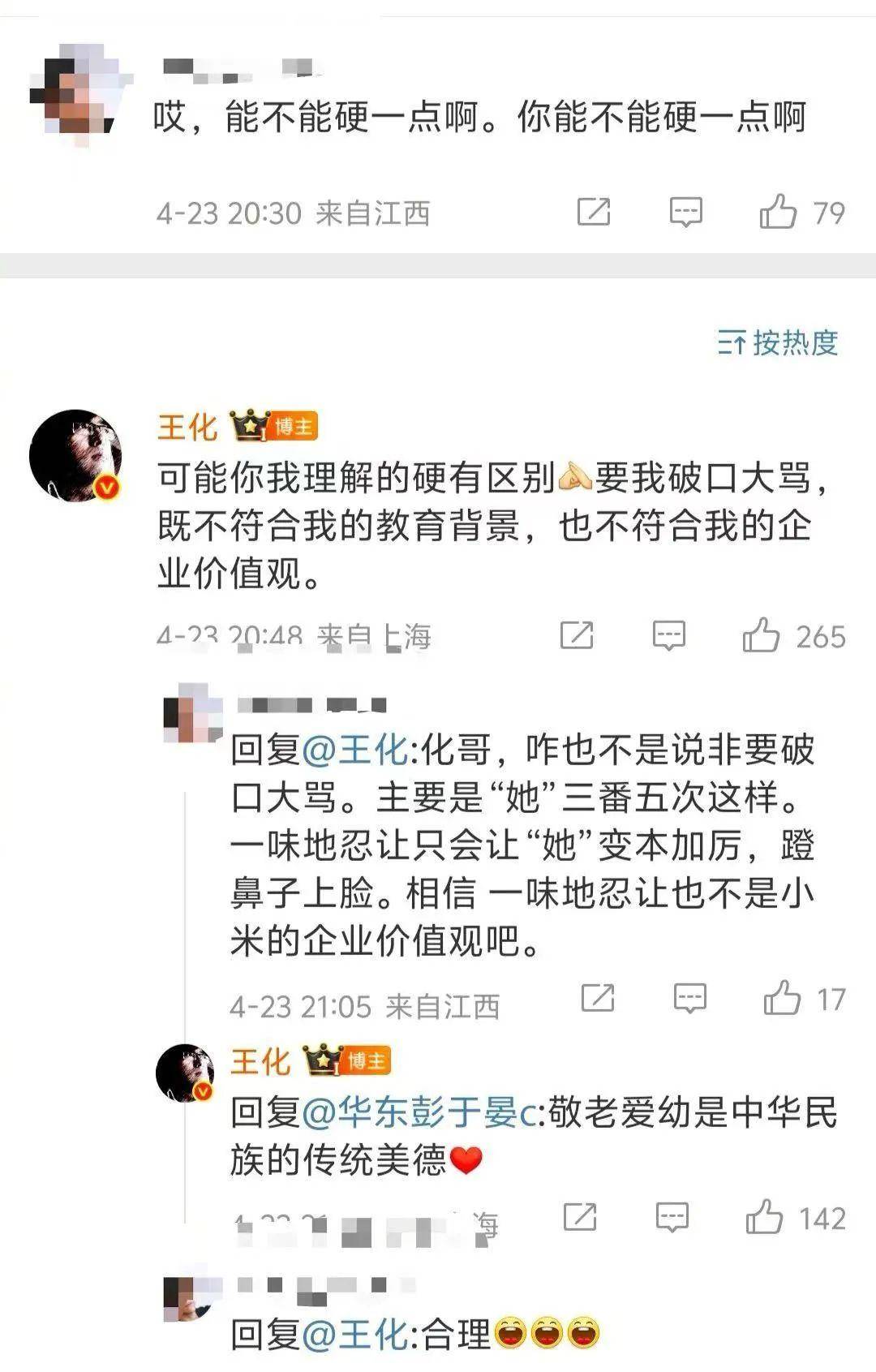
Task: Open @王化 mention in the 化哥 reply
Action: point(355,751)
